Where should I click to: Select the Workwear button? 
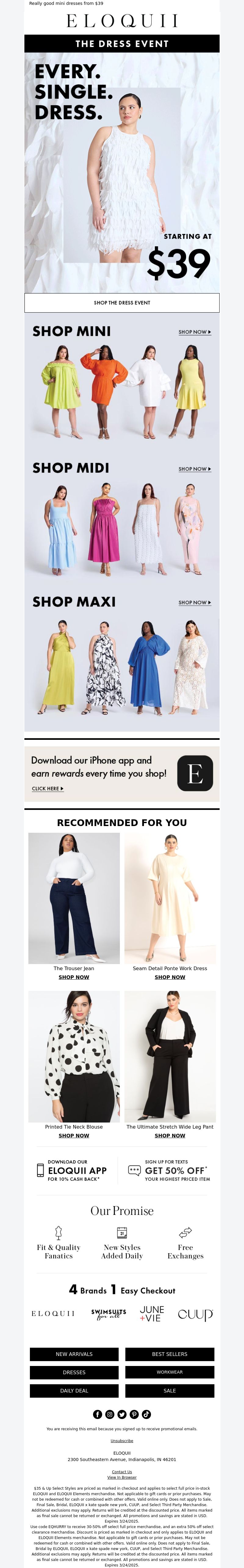coord(170,1372)
